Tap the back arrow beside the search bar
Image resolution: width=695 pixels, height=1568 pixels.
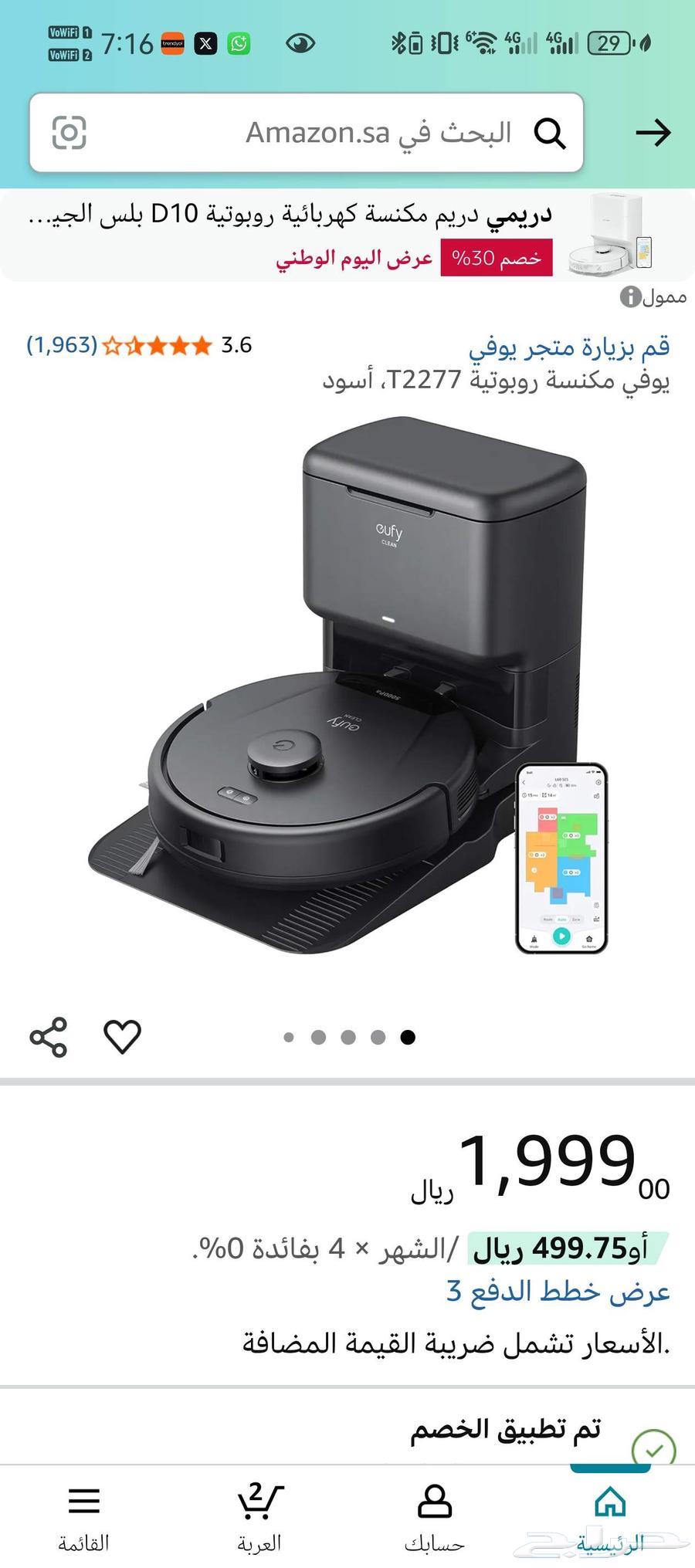point(653,133)
